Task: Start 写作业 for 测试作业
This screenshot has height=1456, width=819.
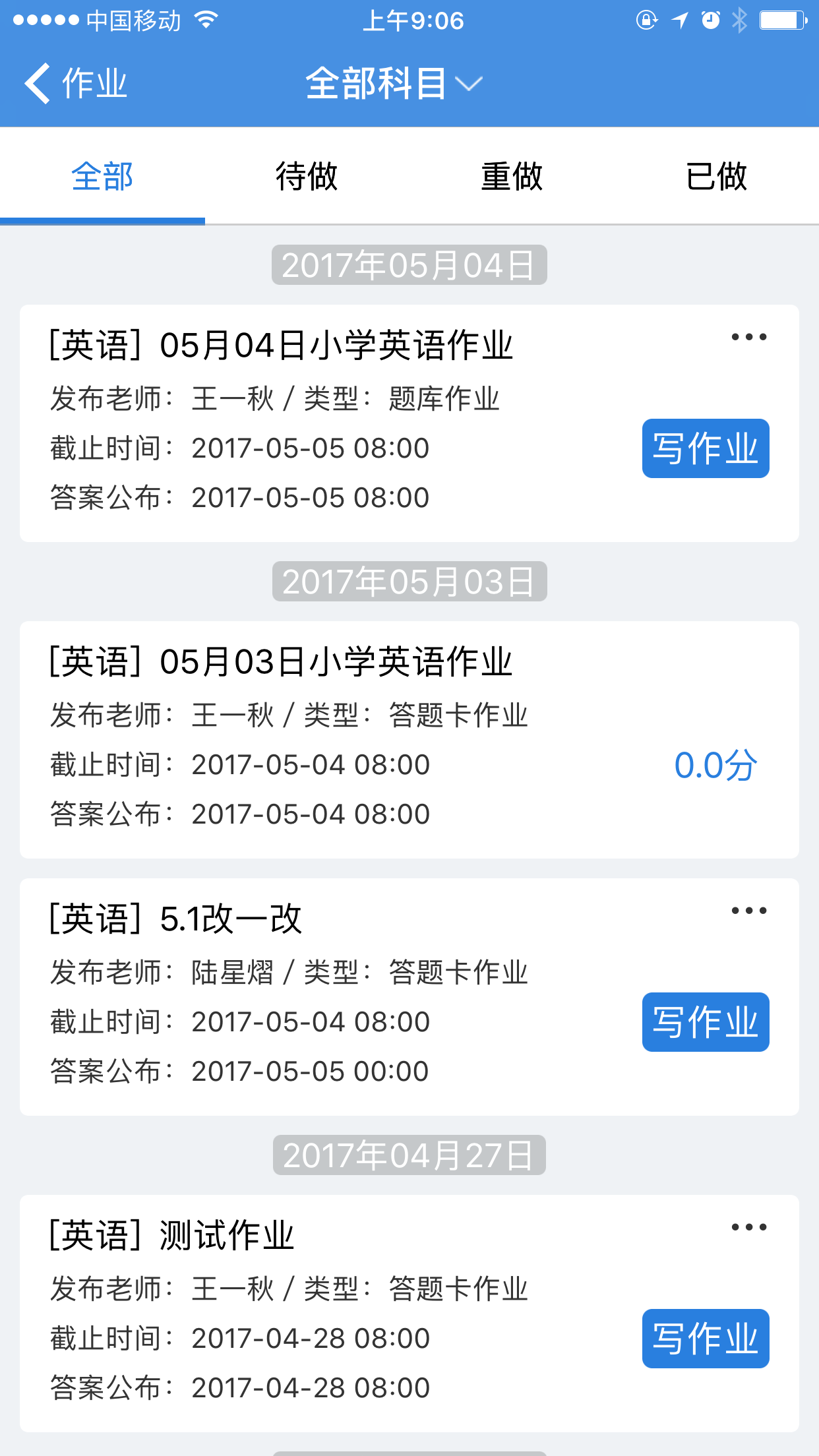Action: tap(705, 1339)
